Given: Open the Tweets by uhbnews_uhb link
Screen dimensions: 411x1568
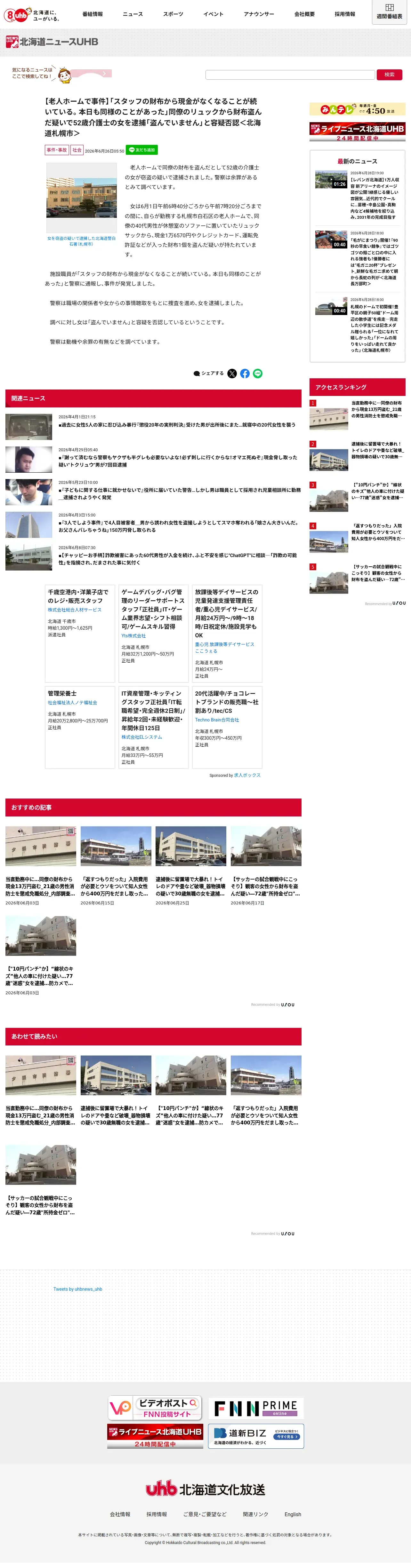Looking at the screenshot, I should click(77, 1289).
